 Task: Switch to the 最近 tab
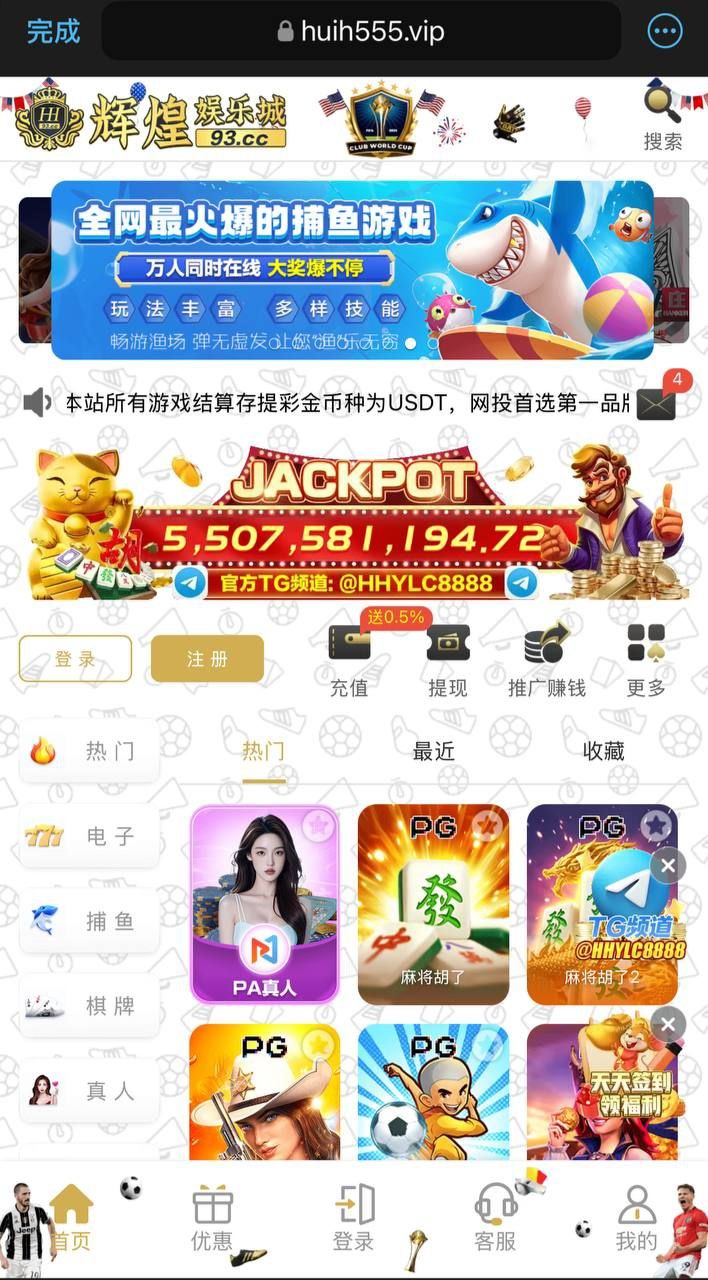tap(433, 752)
